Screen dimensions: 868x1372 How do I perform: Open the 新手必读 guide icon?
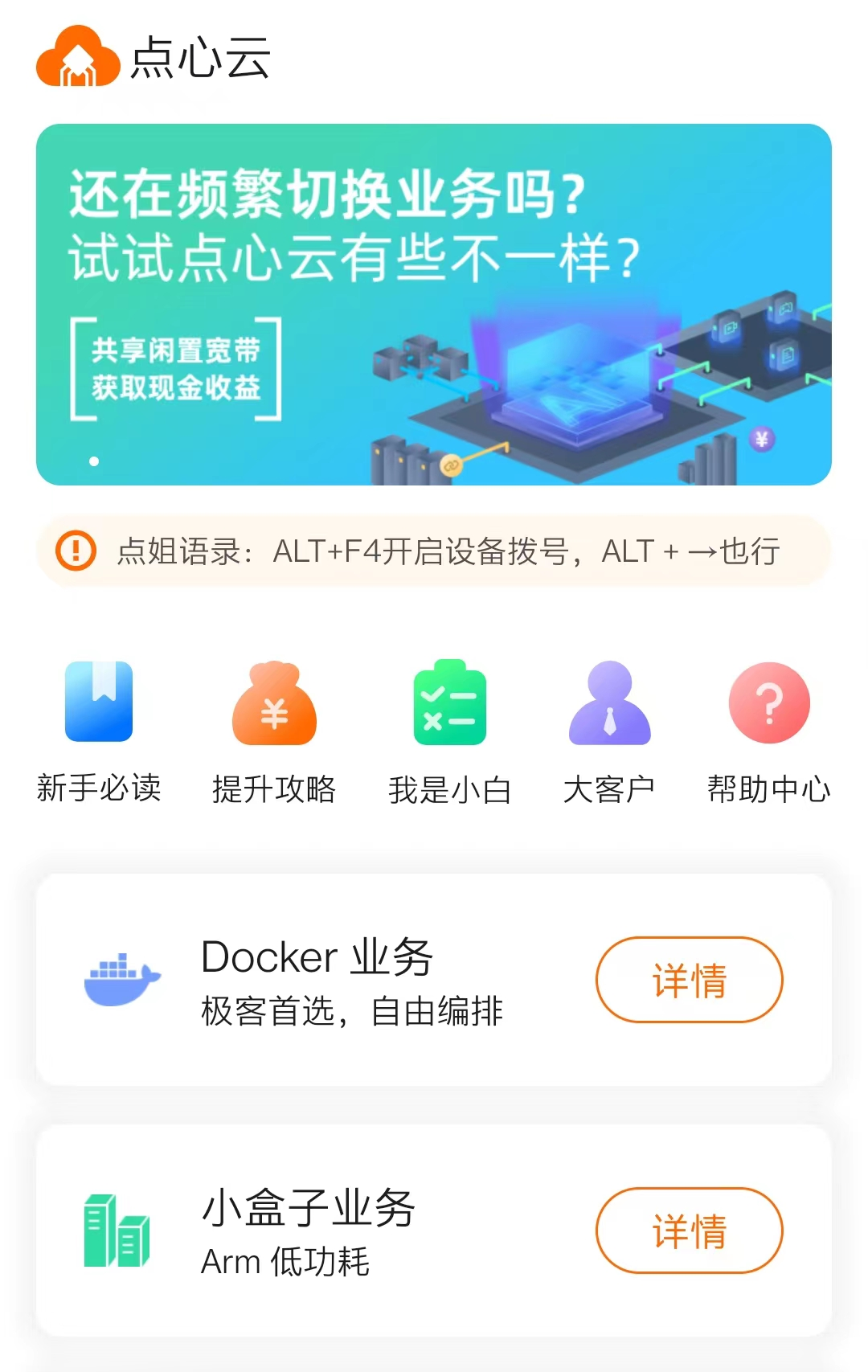pos(99,702)
